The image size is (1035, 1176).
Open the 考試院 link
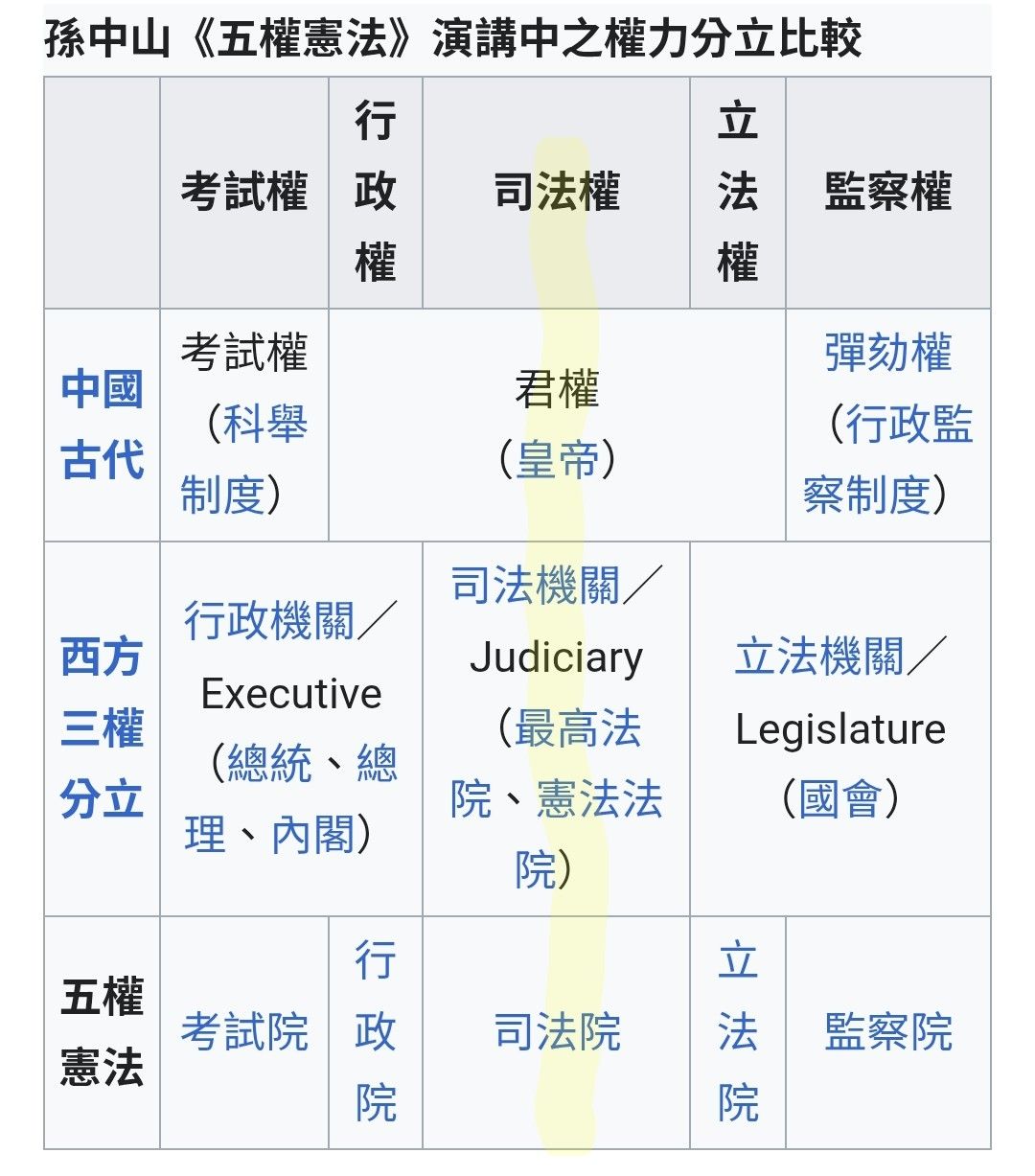(244, 1032)
